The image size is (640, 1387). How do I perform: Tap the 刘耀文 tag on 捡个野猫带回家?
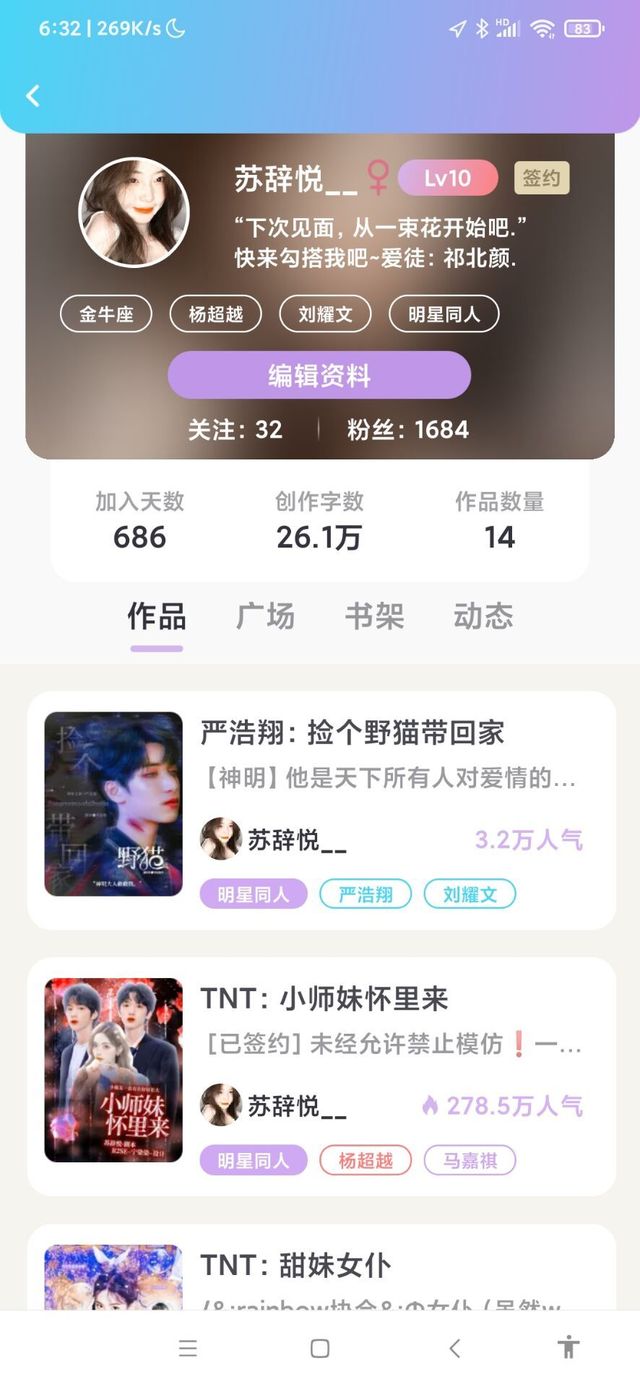(469, 894)
